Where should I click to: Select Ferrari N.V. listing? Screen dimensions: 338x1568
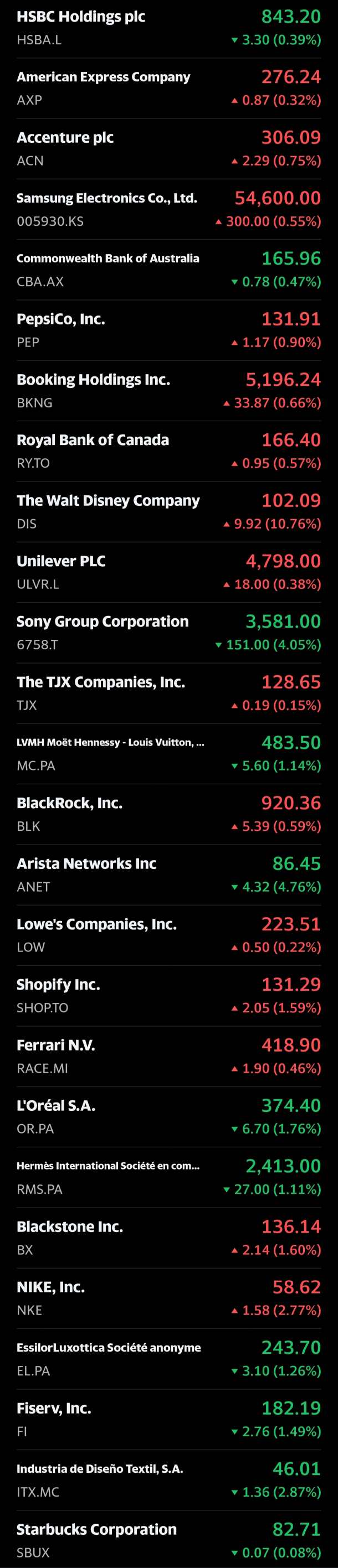[168, 1056]
